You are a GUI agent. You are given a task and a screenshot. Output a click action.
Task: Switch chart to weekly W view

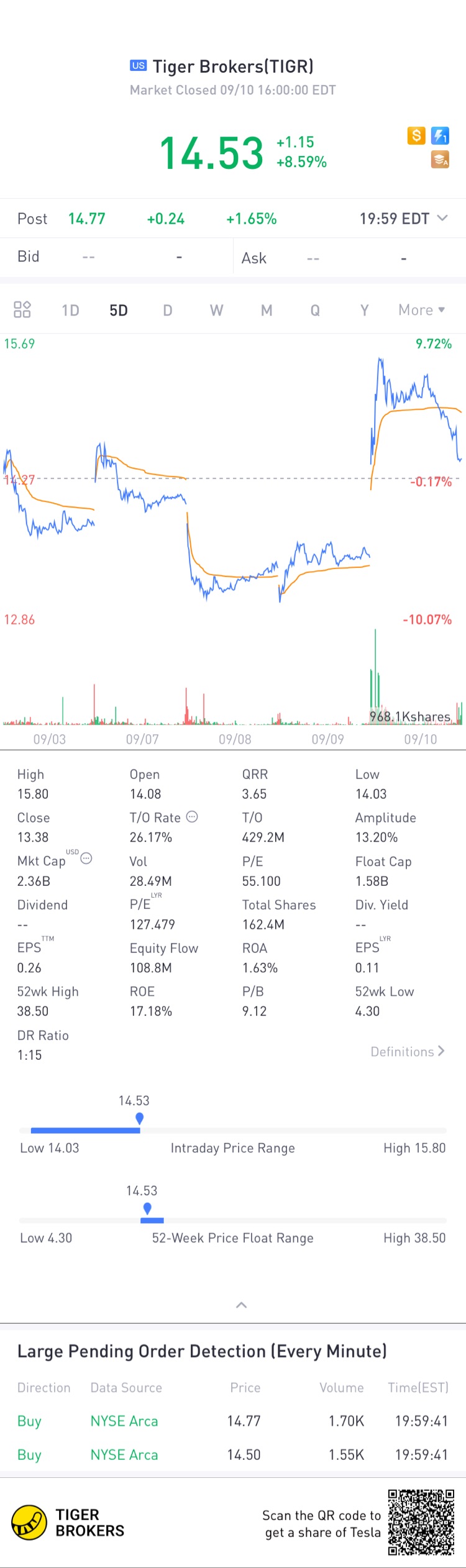tap(216, 310)
